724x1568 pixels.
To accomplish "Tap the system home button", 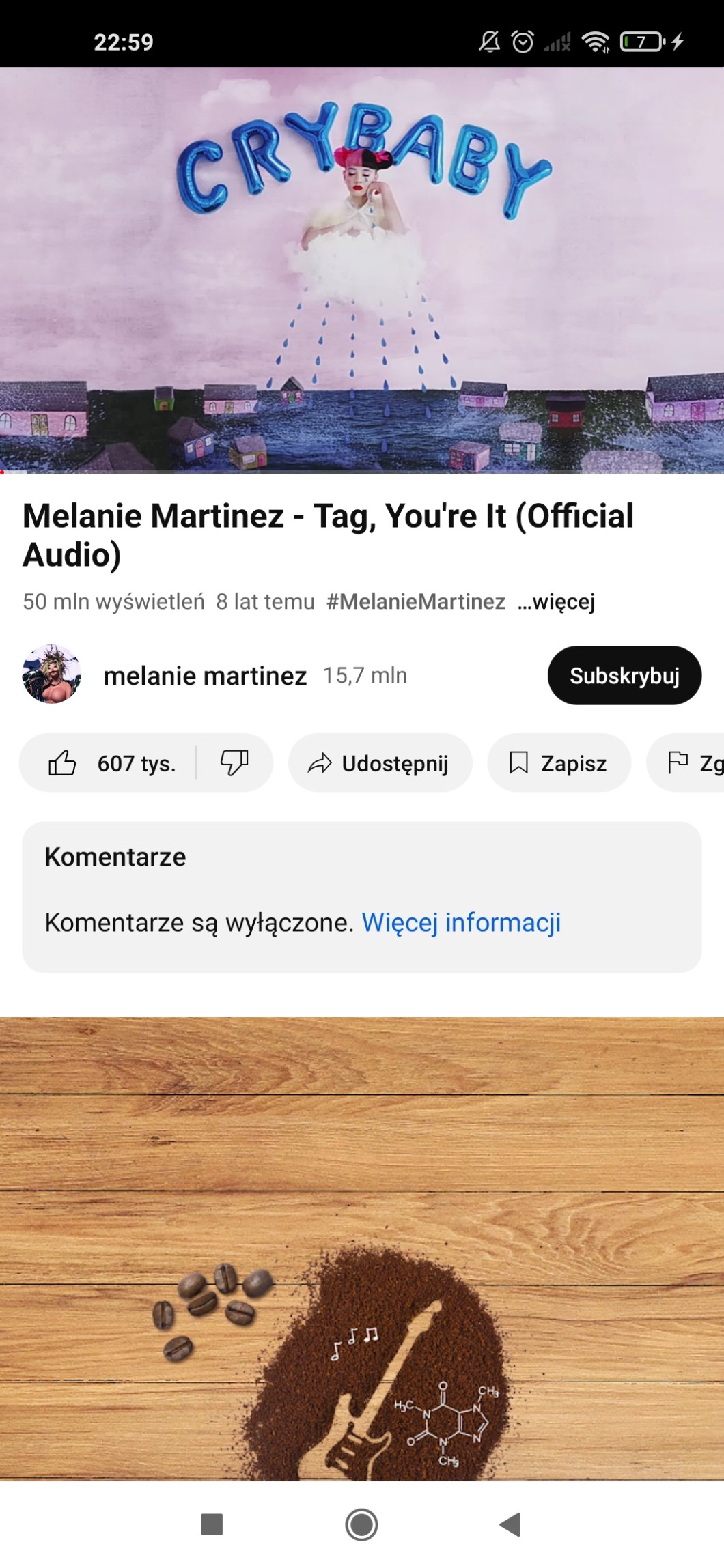I will pos(361,1524).
